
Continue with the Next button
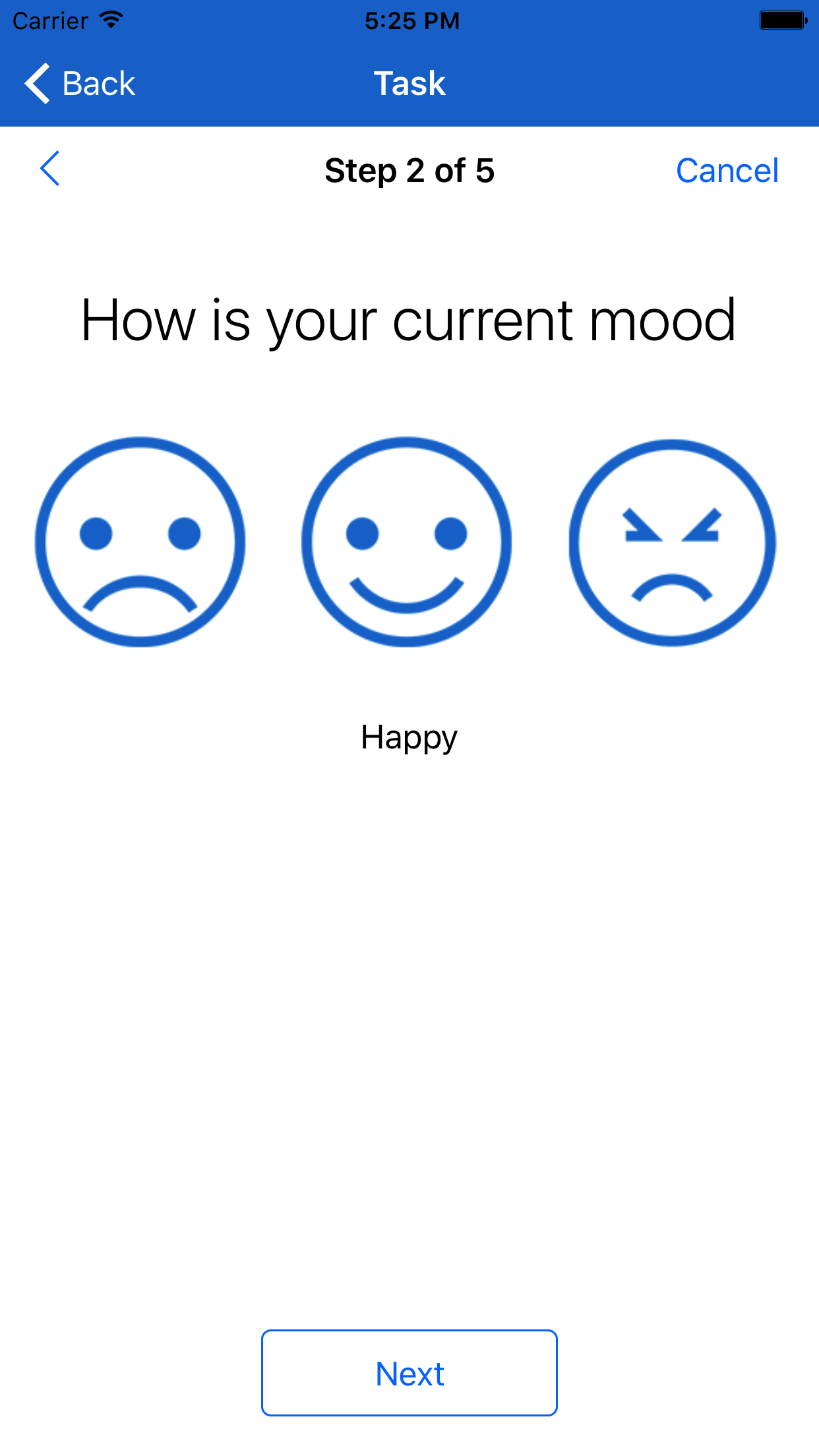tap(409, 1373)
